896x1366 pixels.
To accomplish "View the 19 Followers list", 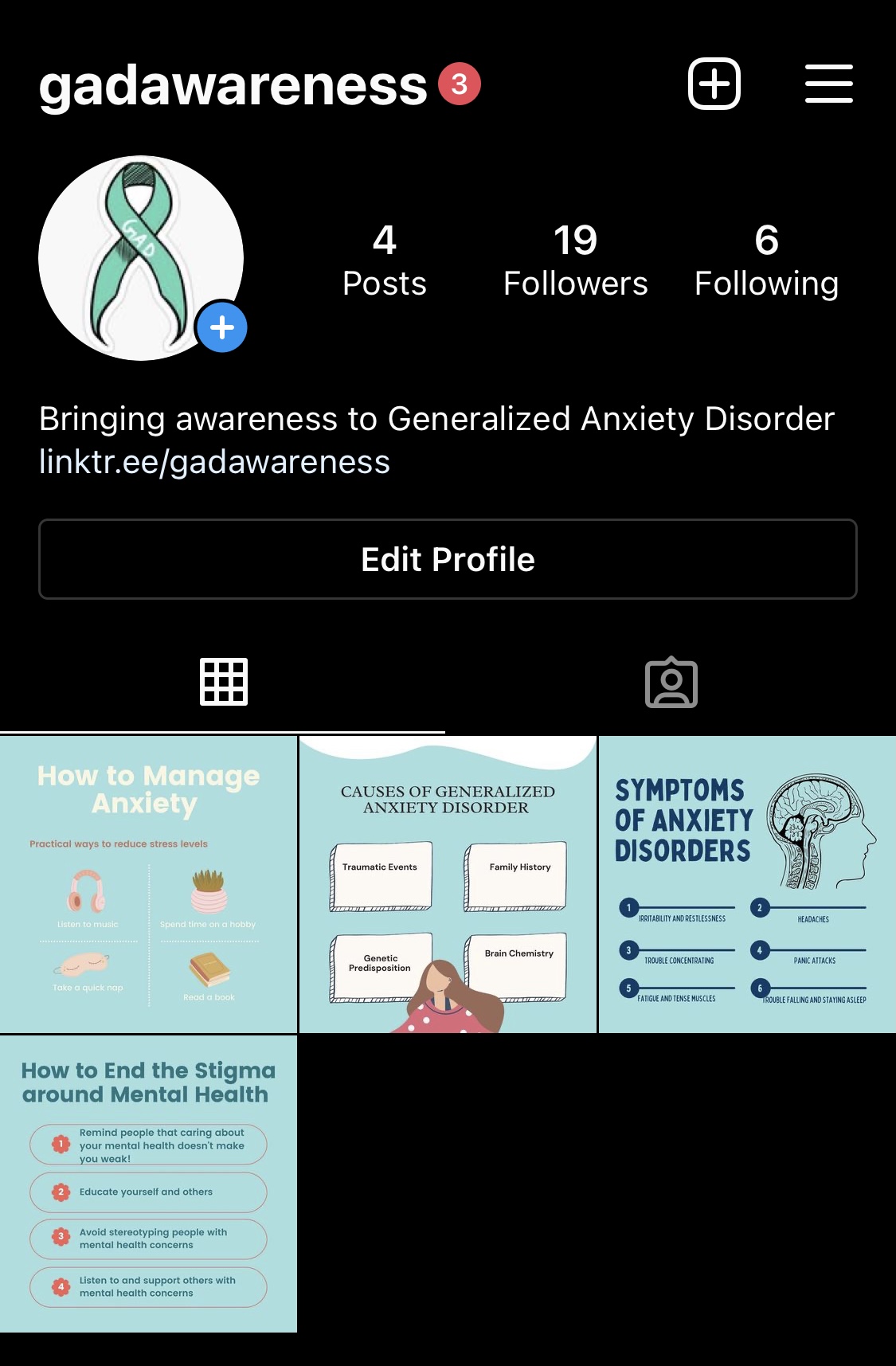I will (x=575, y=261).
